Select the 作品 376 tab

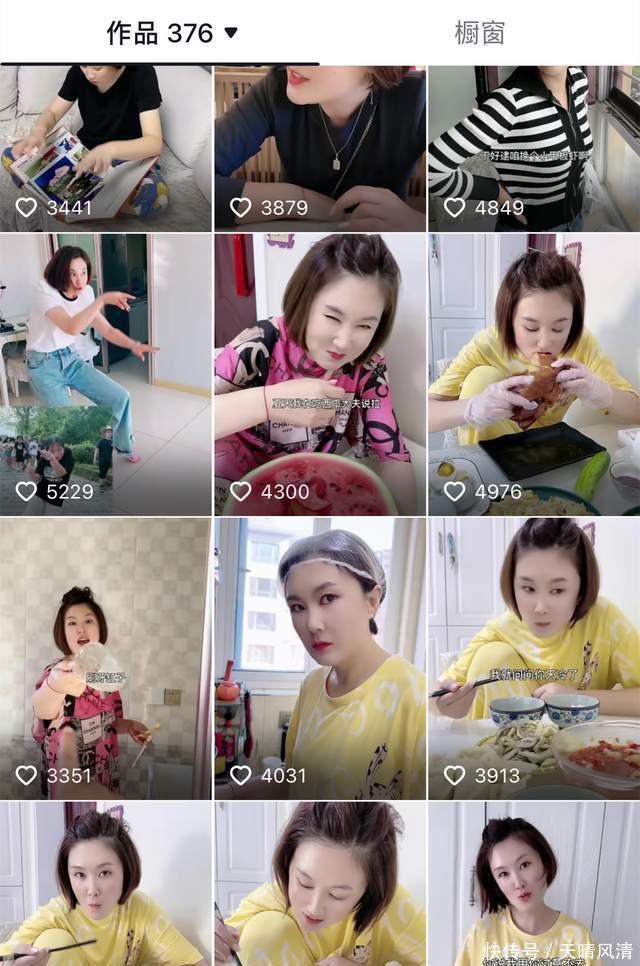pos(172,33)
